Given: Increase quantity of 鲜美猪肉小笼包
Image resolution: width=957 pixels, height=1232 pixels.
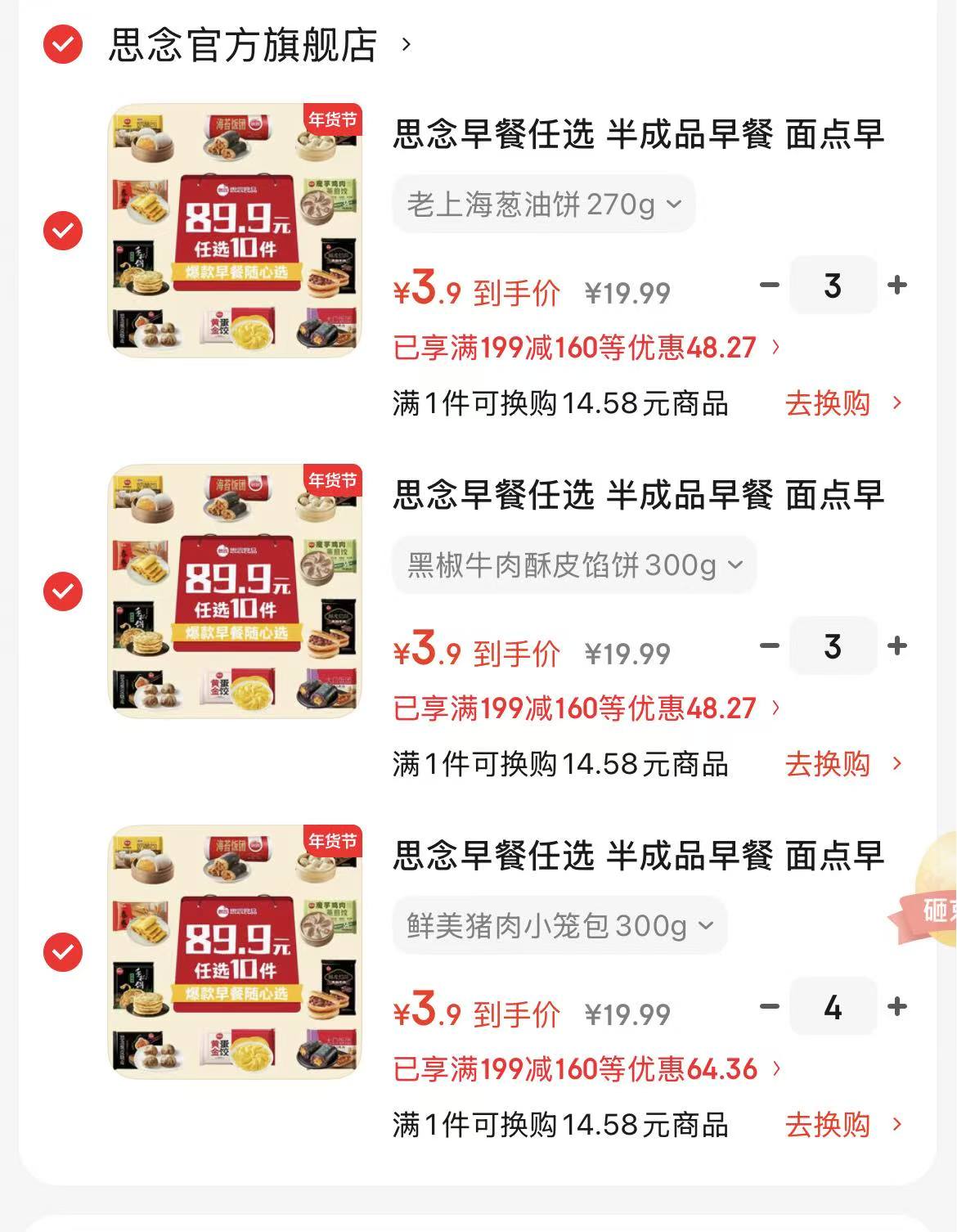Looking at the screenshot, I should (x=897, y=1006).
